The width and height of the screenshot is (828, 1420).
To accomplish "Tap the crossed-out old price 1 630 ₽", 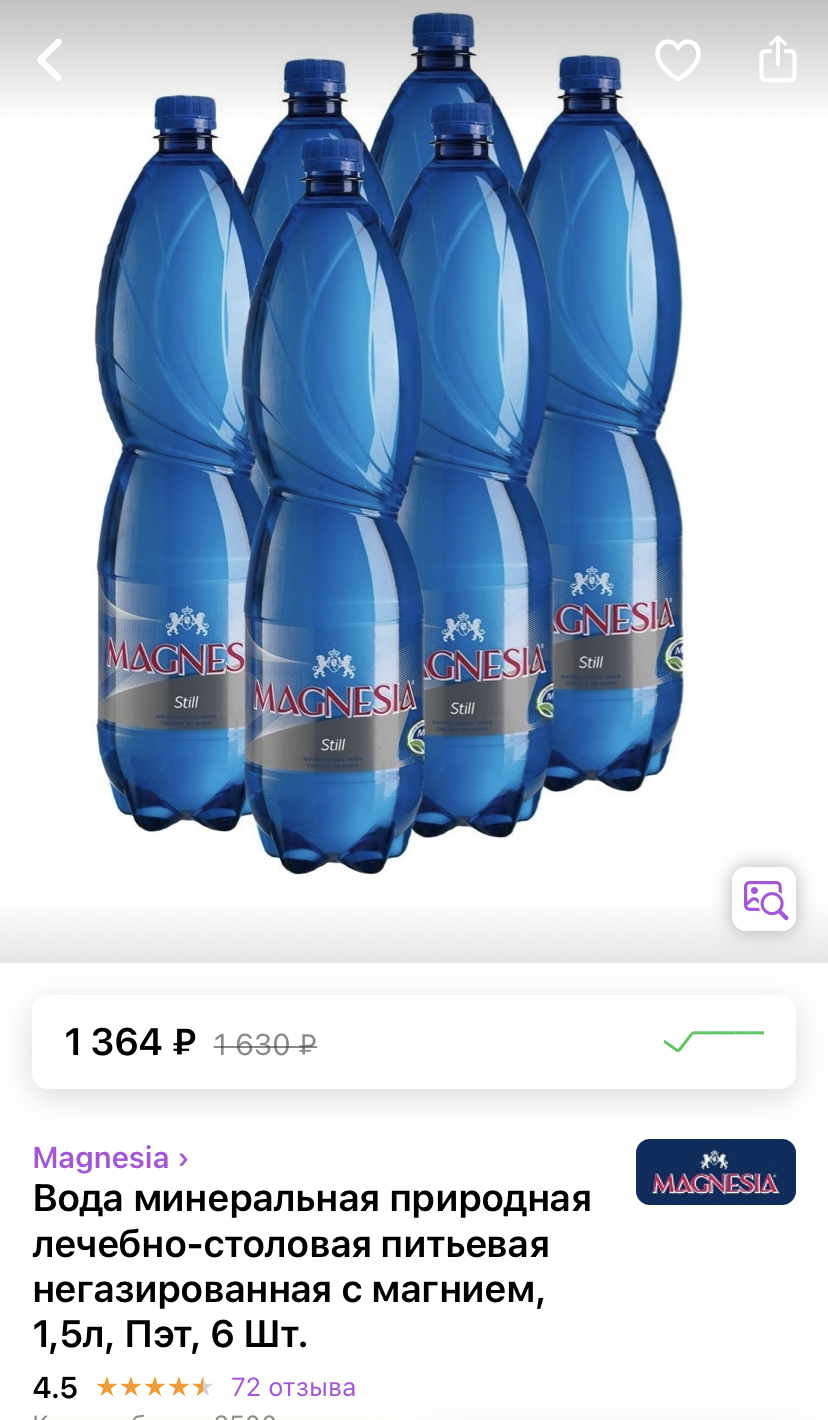I will click(264, 1042).
